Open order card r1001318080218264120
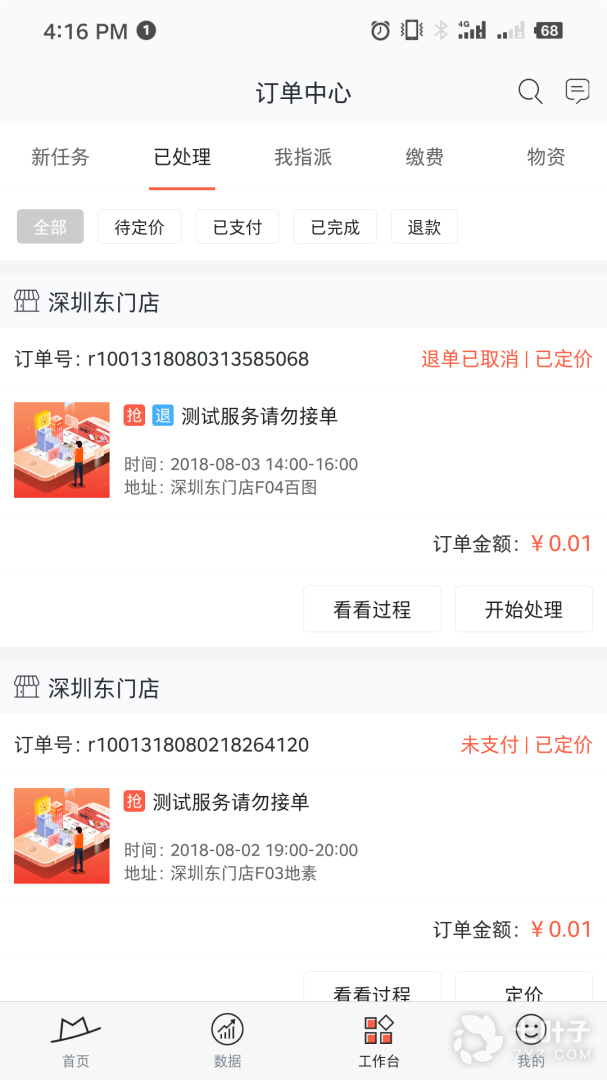Screen dimensions: 607x1080 tap(303, 836)
